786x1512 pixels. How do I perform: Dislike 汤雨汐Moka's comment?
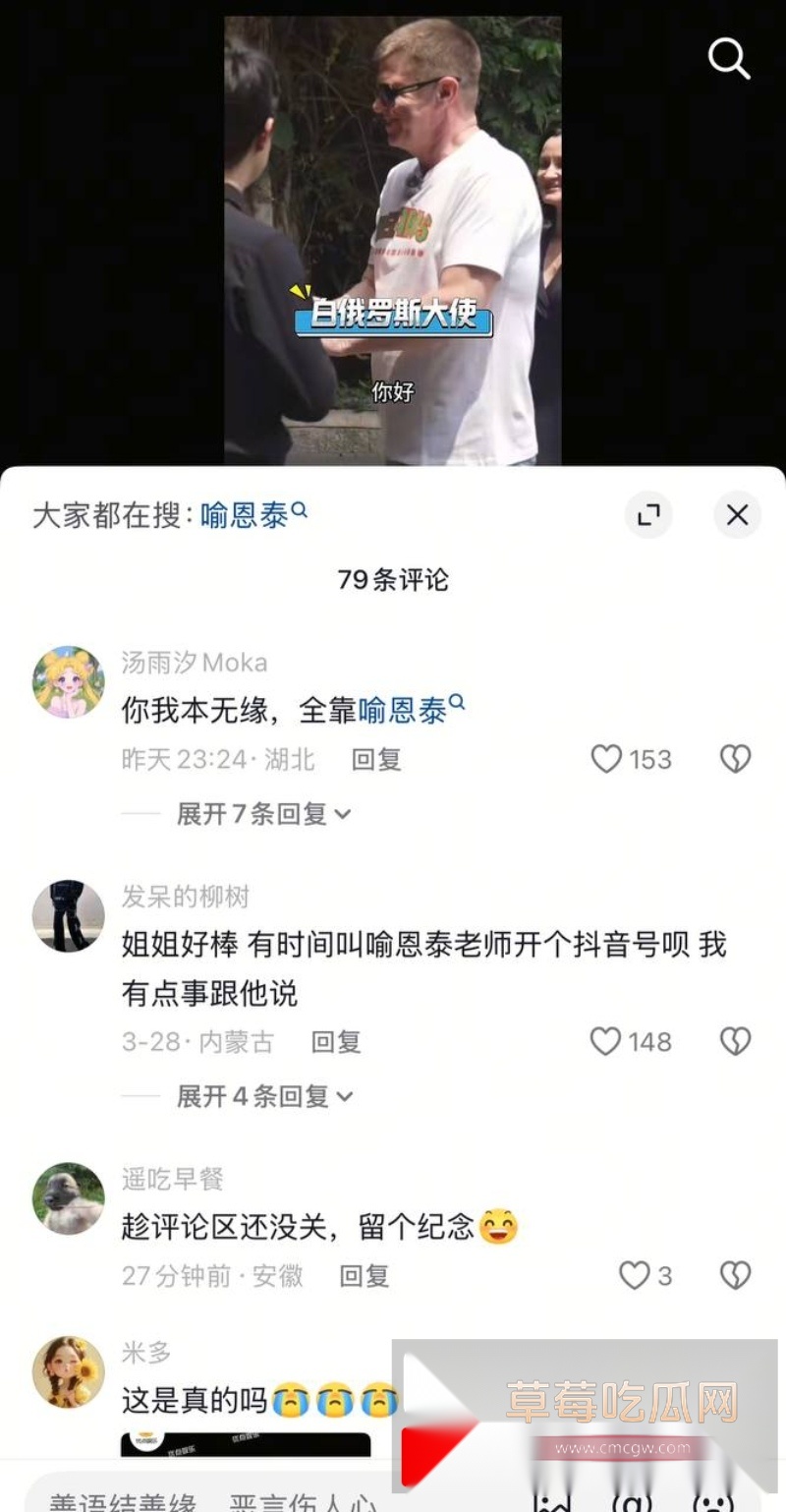coord(734,759)
